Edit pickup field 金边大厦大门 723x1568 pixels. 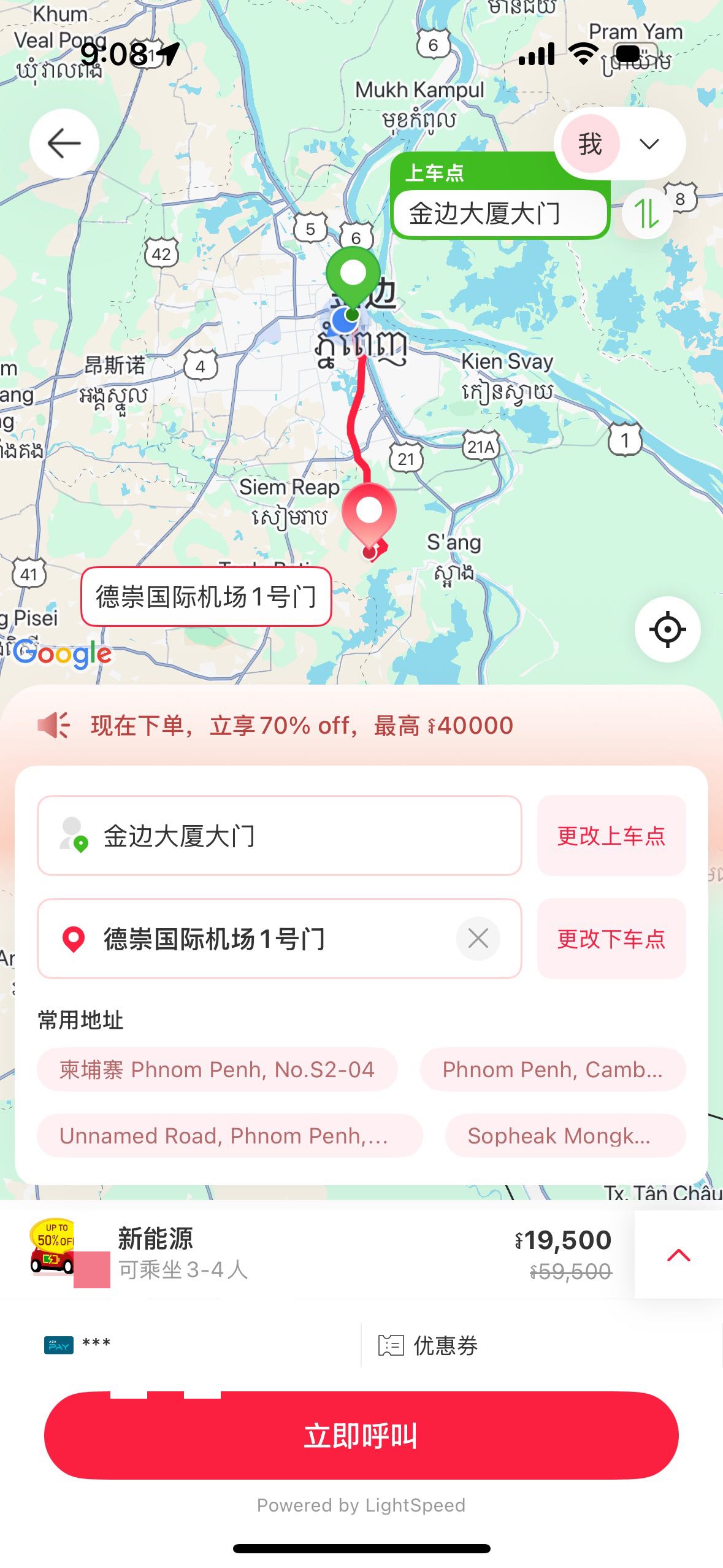tap(279, 836)
